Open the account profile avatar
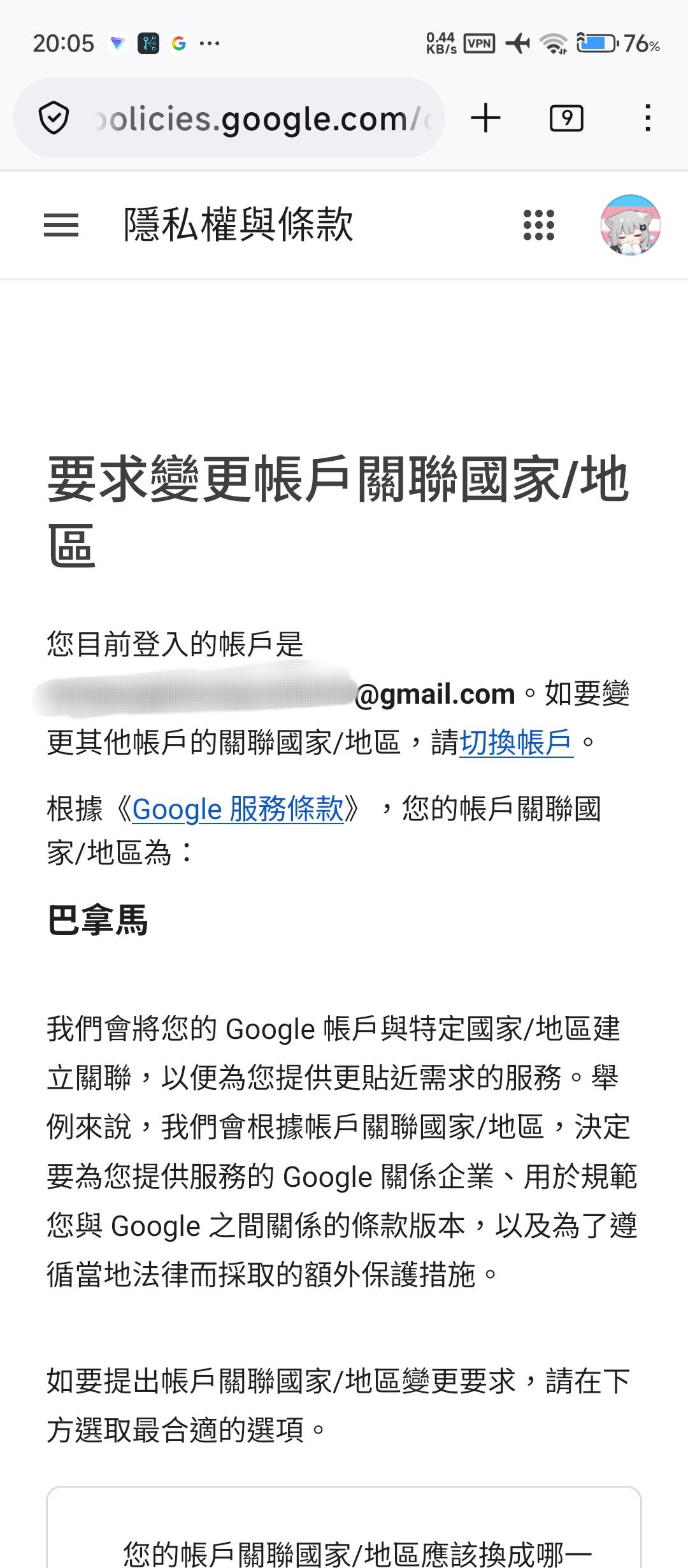 tap(630, 225)
